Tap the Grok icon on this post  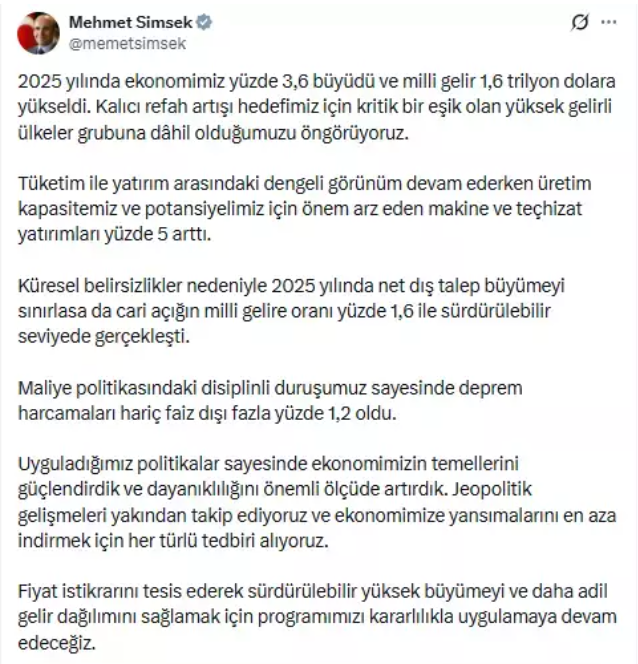pyautogui.click(x=579, y=24)
